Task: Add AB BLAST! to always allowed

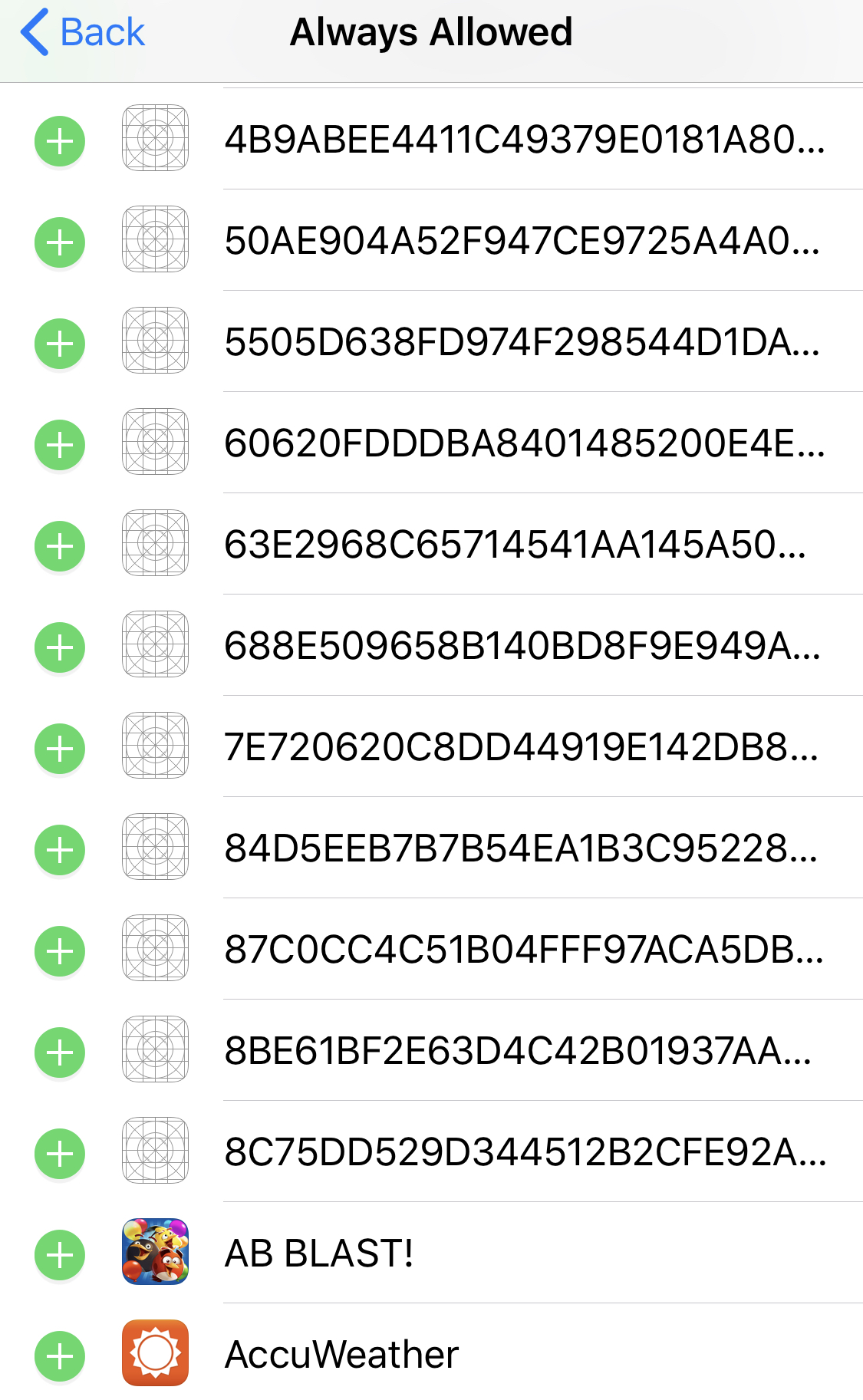Action: click(x=60, y=1255)
